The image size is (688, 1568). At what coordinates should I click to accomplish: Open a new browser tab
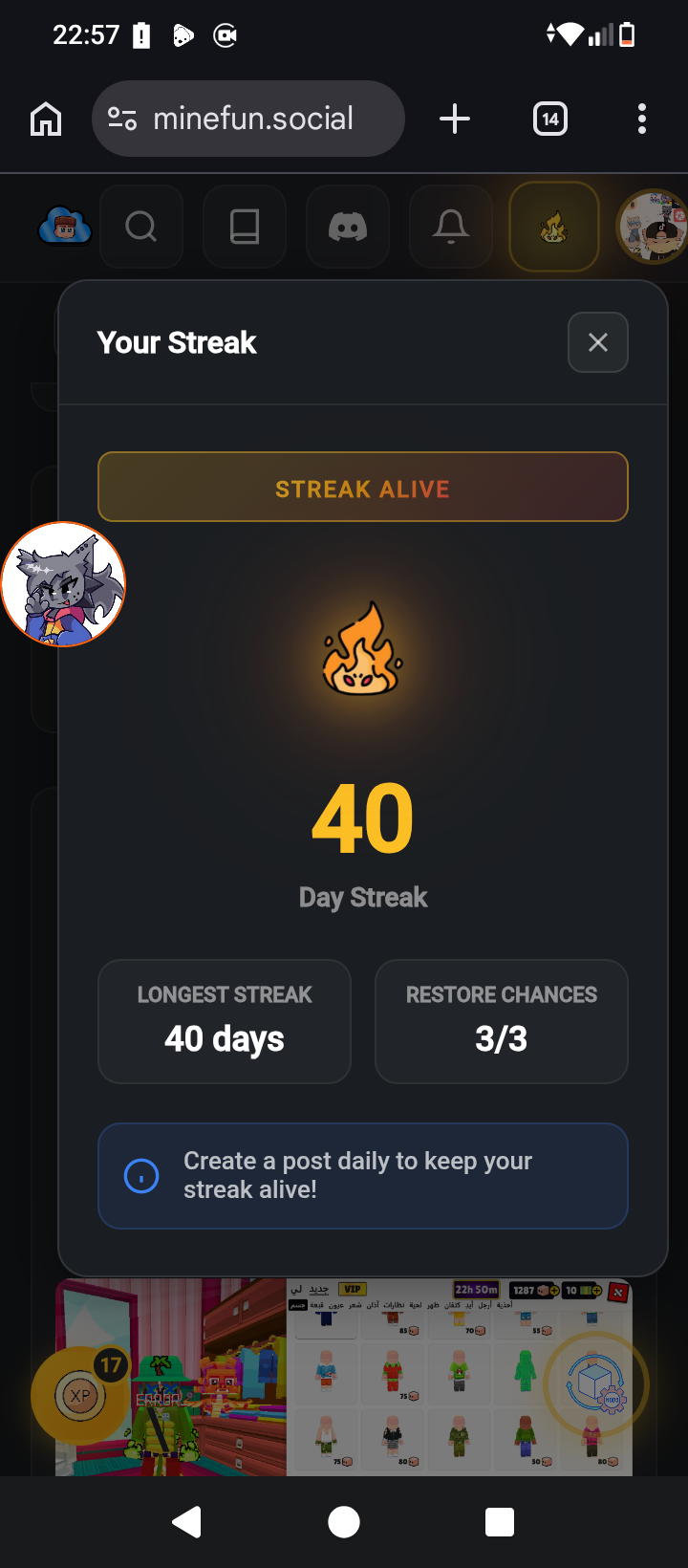pyautogui.click(x=455, y=120)
